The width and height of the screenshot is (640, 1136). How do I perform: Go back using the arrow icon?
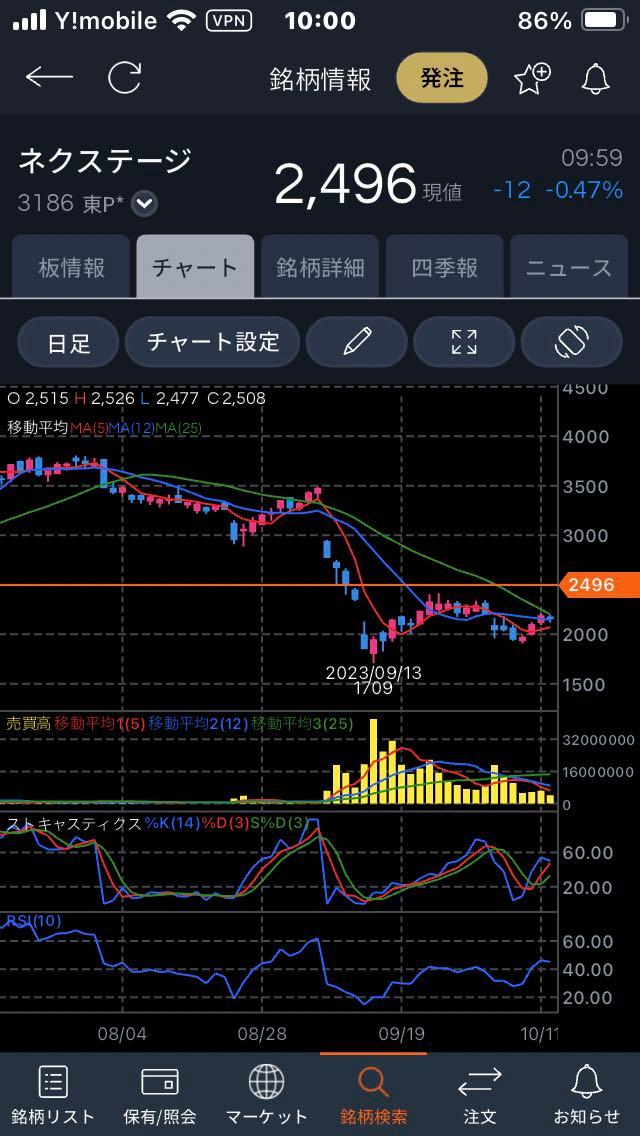pos(49,78)
